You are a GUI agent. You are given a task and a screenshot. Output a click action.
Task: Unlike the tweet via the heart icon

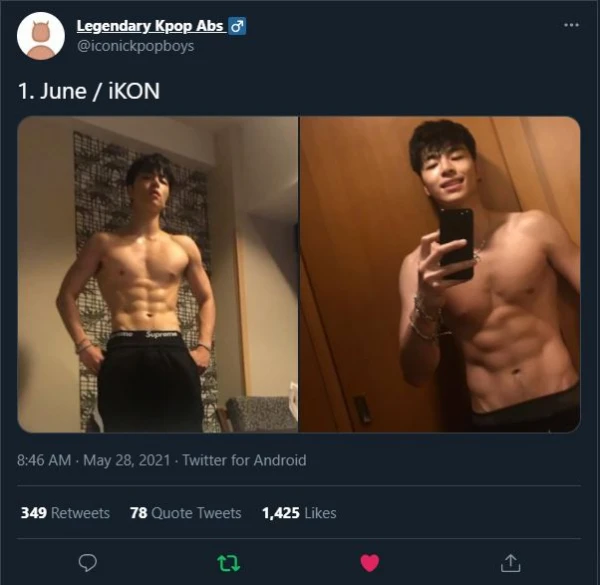pos(370,562)
